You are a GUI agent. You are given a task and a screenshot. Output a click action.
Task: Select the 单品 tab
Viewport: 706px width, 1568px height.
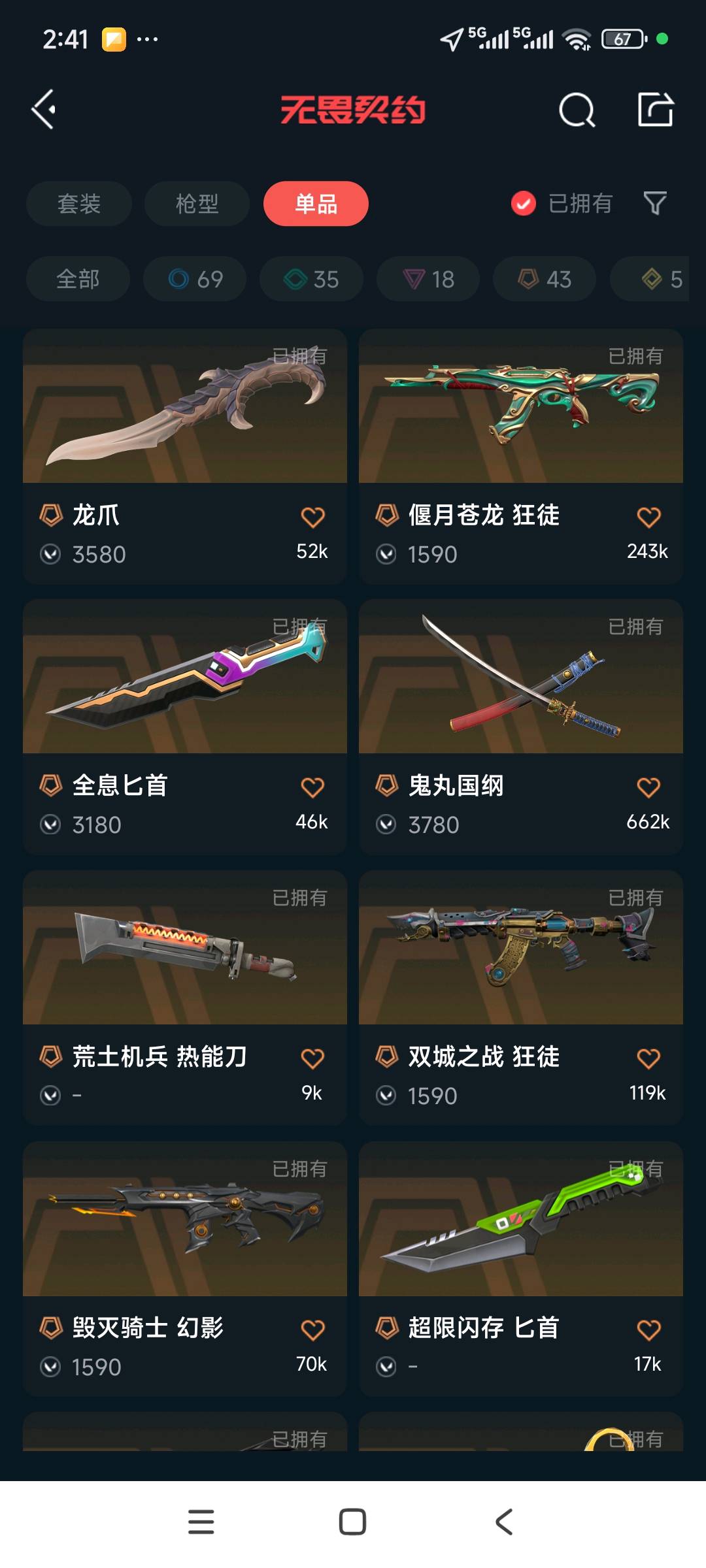(x=316, y=204)
